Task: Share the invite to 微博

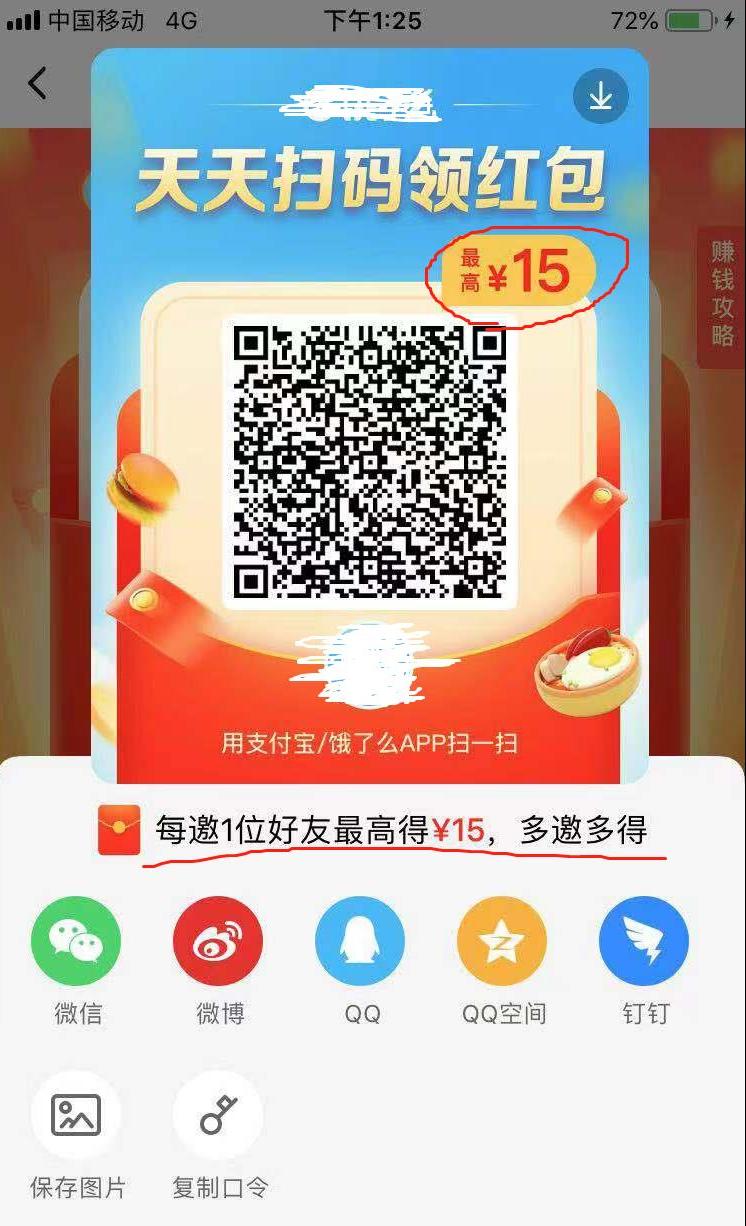Action: 218,942
